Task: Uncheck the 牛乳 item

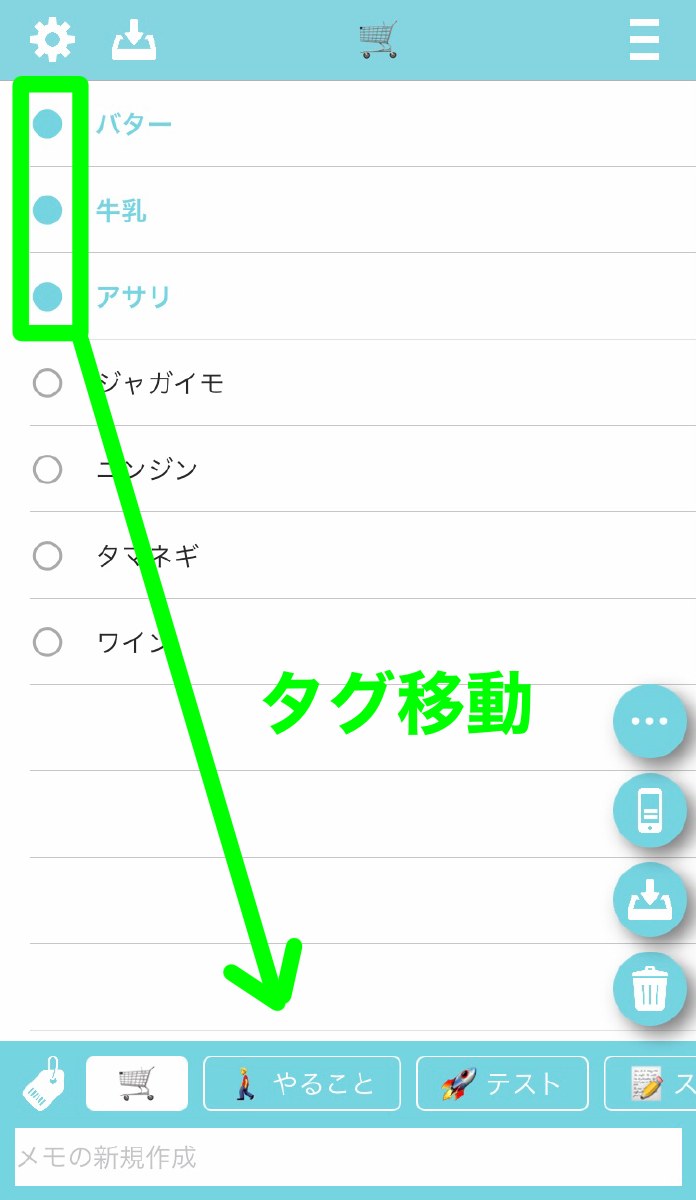Action: [48, 210]
